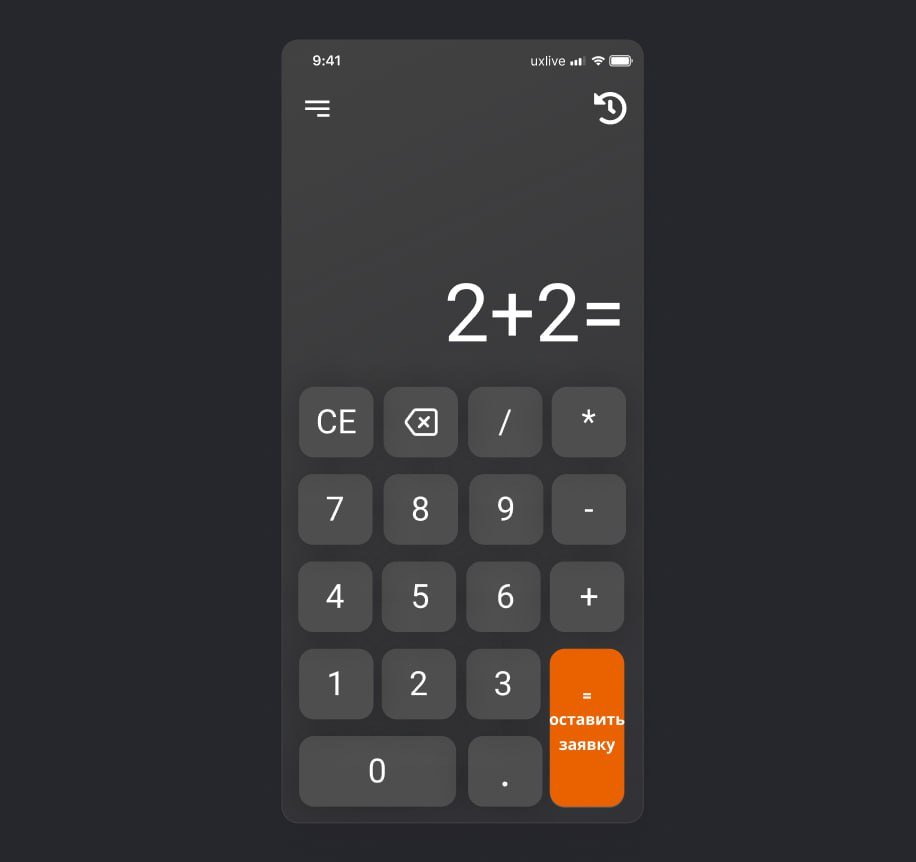The image size is (916, 862).
Task: Enter digit 5
Action: (420, 597)
